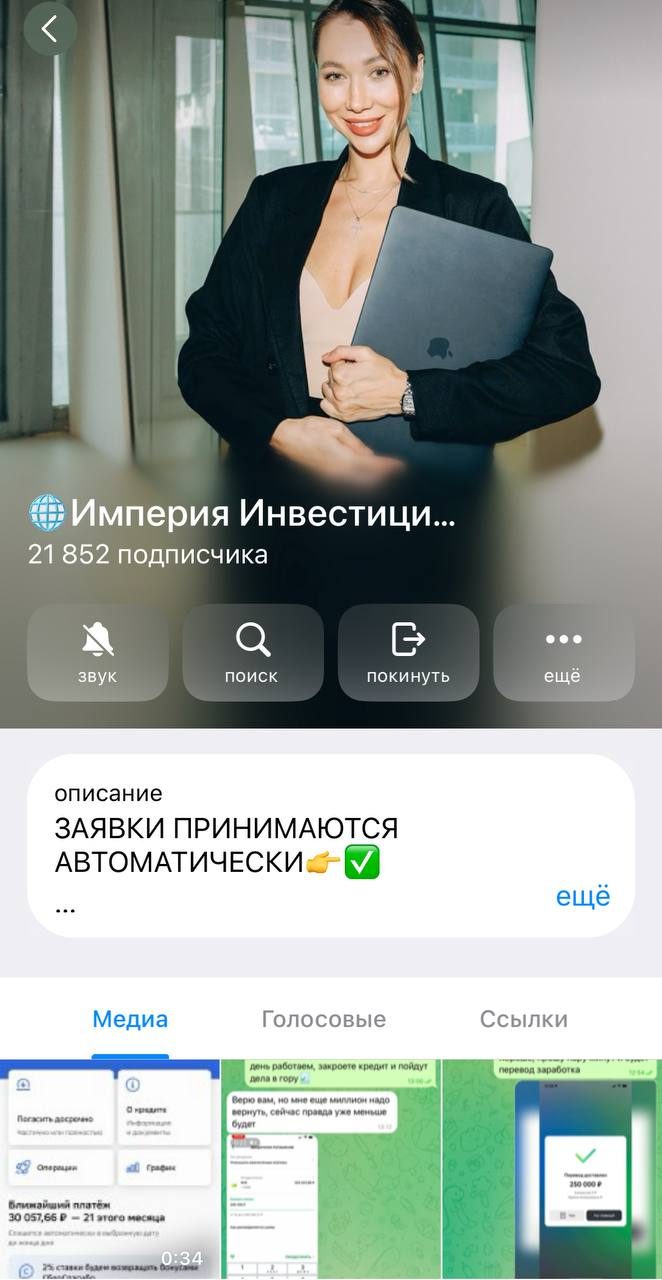Open the chat screenshot about кредит
The image size is (662, 1280).
[x=330, y=1169]
